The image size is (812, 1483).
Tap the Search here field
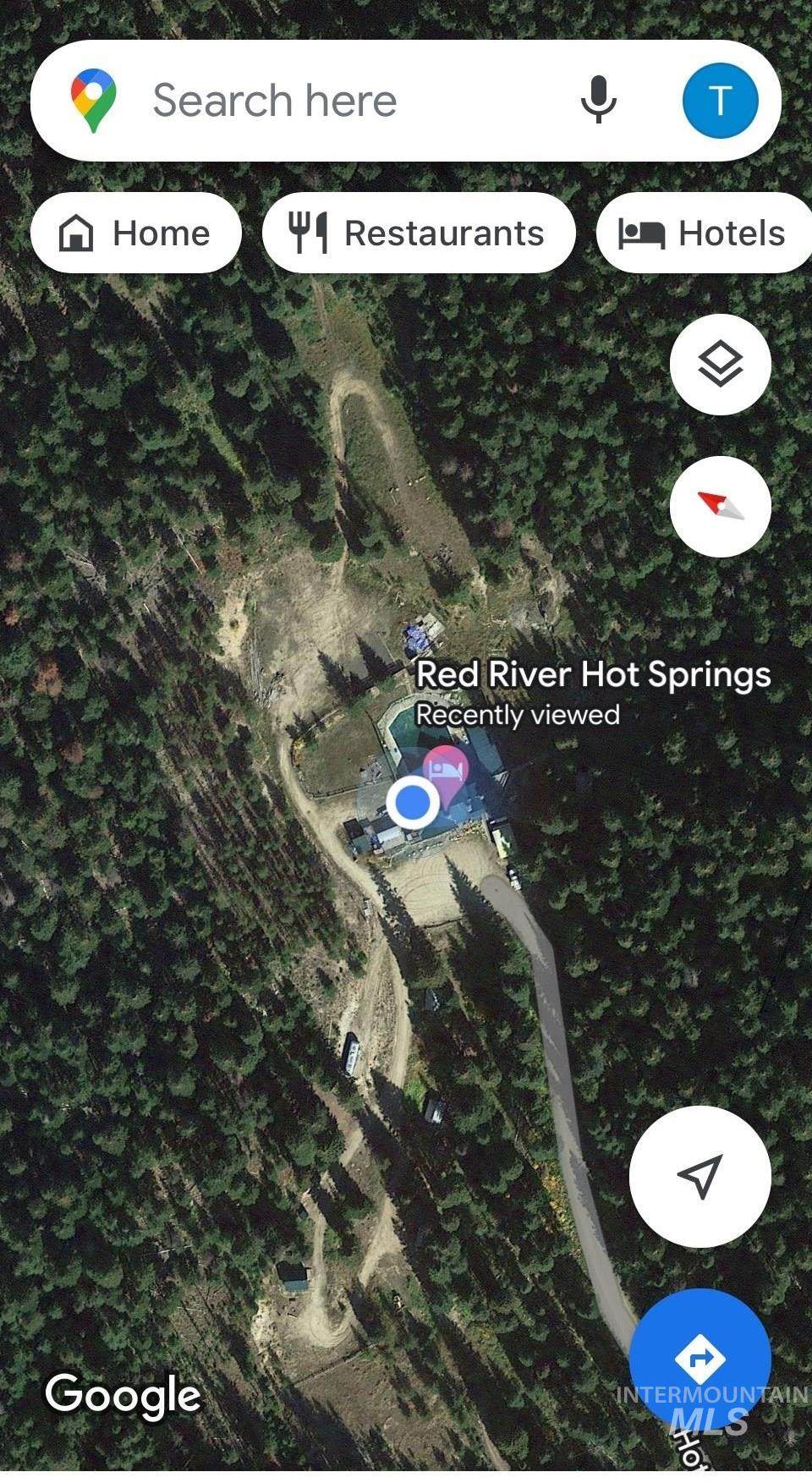tap(338, 101)
